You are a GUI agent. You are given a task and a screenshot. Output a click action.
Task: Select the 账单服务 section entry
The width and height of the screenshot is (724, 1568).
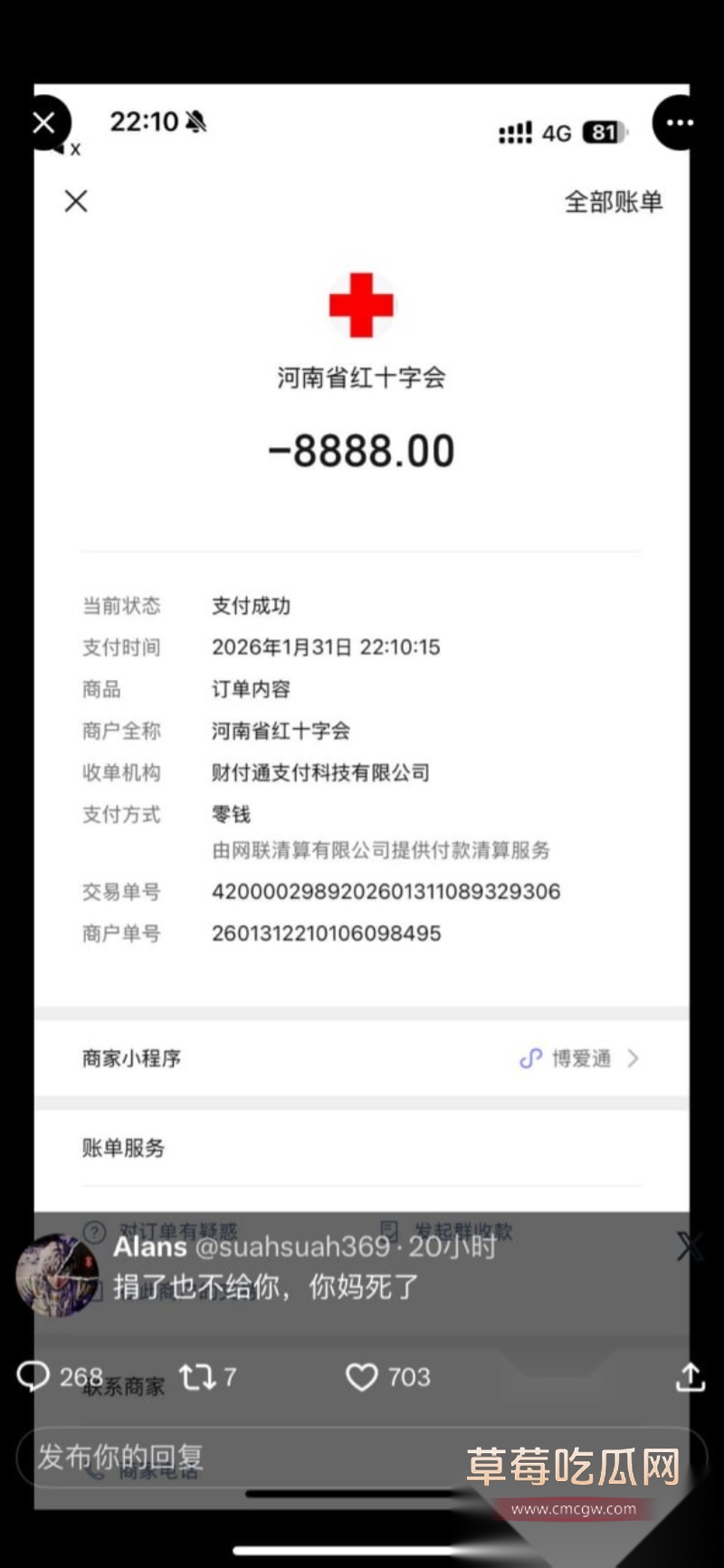(x=121, y=1148)
